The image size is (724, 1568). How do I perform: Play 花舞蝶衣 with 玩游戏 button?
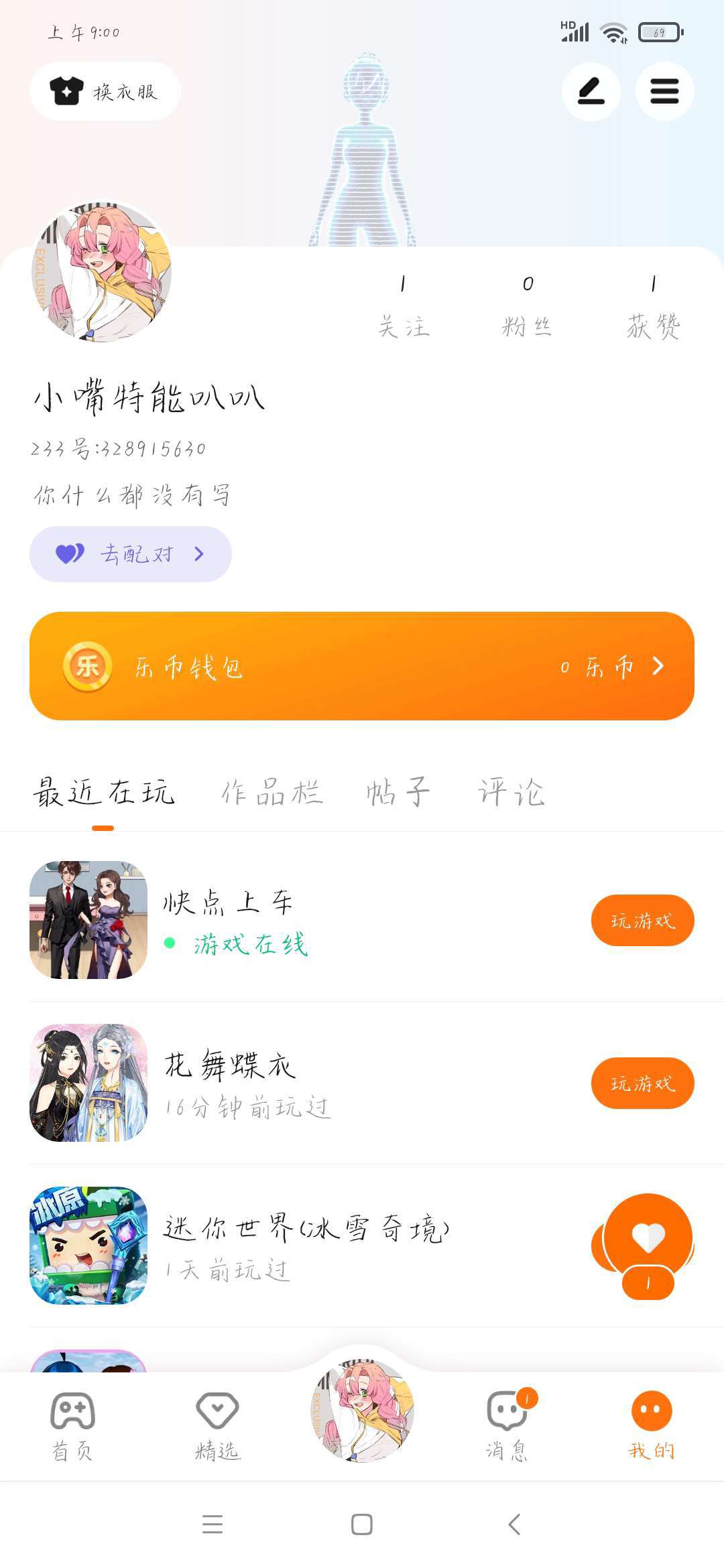(x=642, y=1084)
